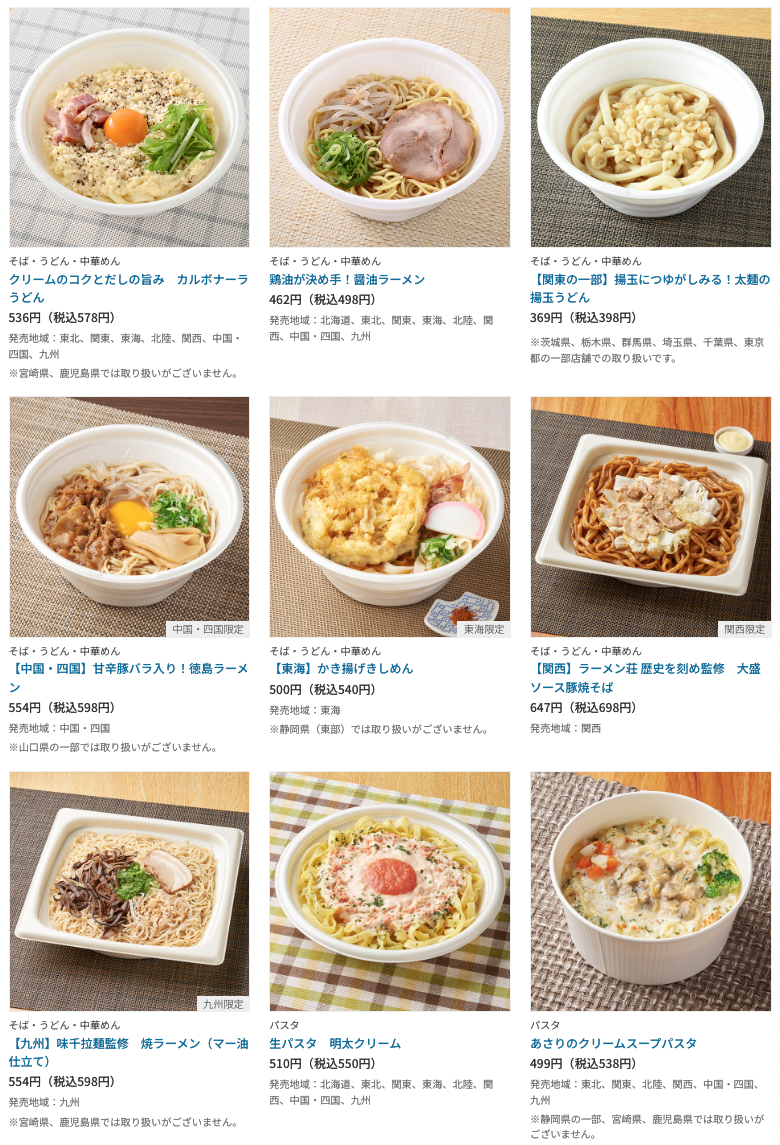Open the ラーメン荘 歴史を刻め監修 title link
This screenshot has width=780, height=1145.
(645, 668)
